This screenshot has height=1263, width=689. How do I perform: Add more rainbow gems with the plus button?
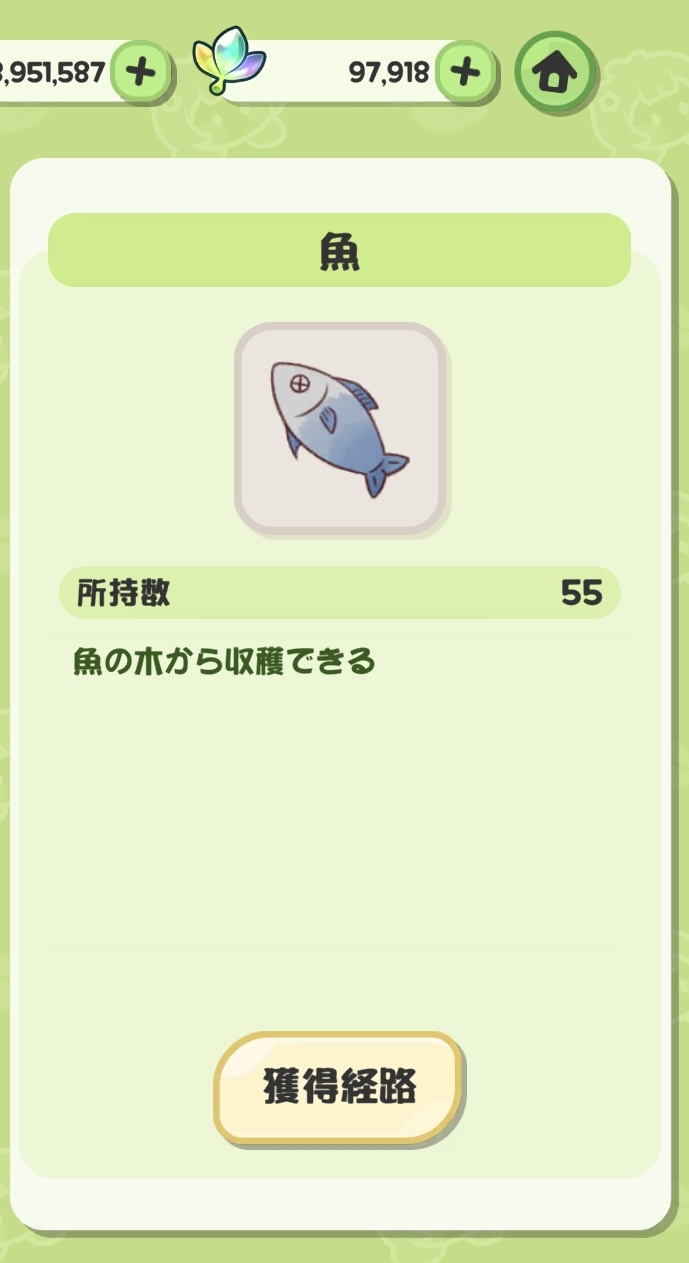(466, 72)
